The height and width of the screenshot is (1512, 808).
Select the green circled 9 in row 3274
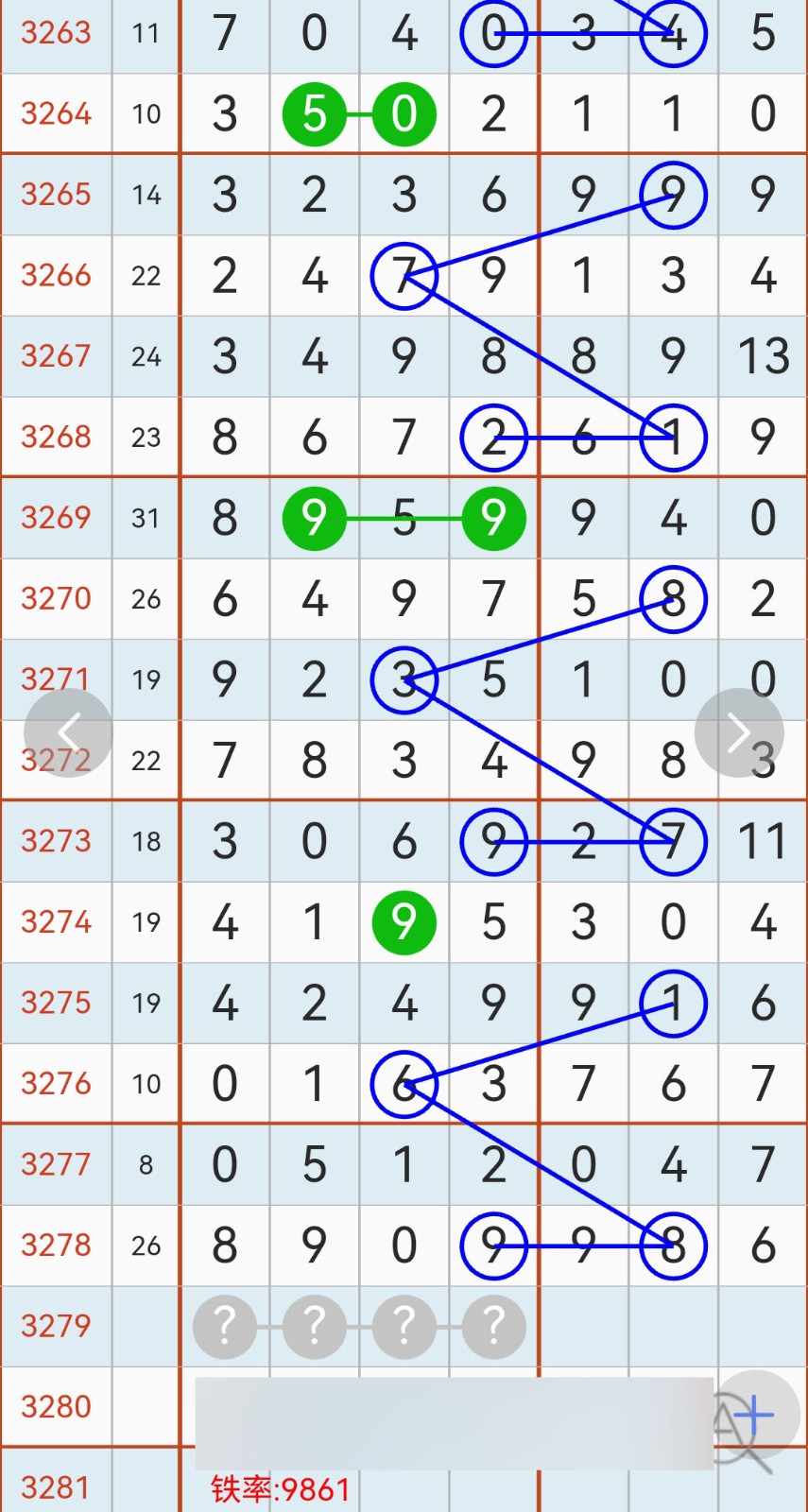(404, 923)
